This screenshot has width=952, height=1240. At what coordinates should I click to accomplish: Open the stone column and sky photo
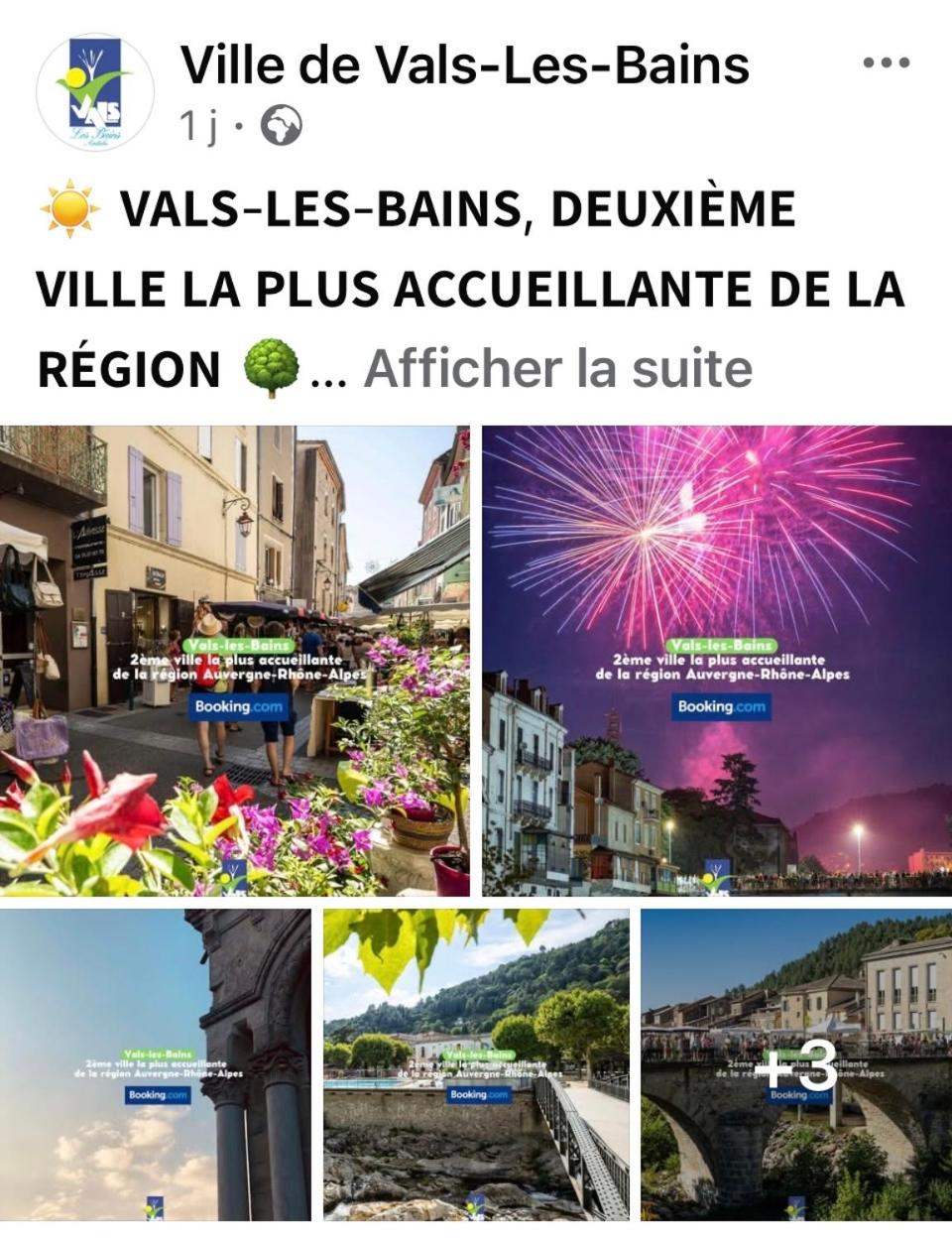click(156, 1064)
